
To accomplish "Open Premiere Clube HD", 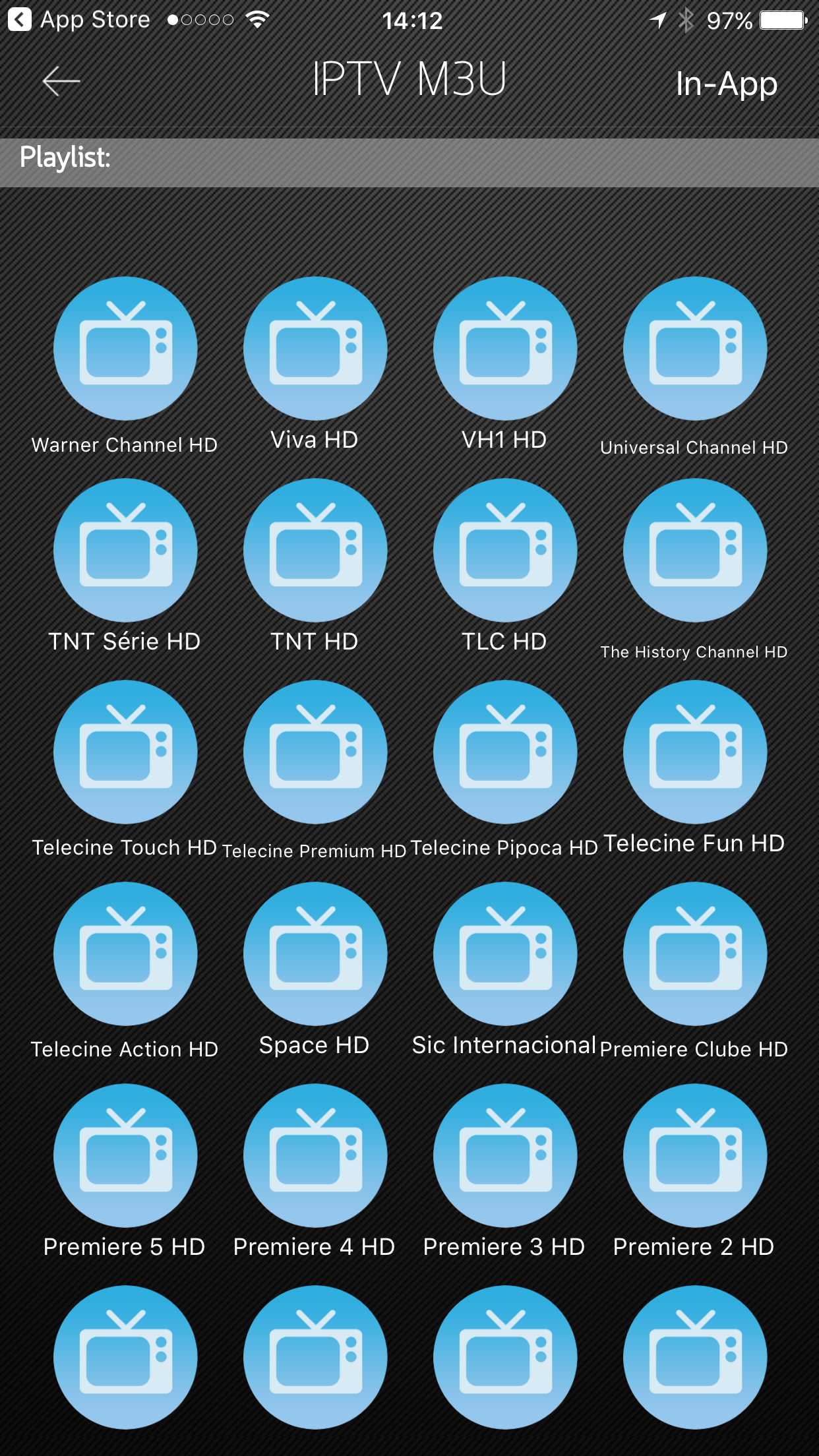I will coord(695,954).
